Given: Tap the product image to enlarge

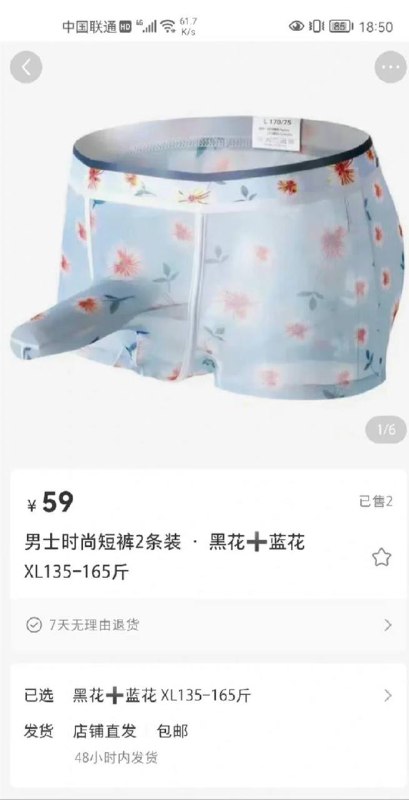Looking at the screenshot, I should (x=204, y=255).
